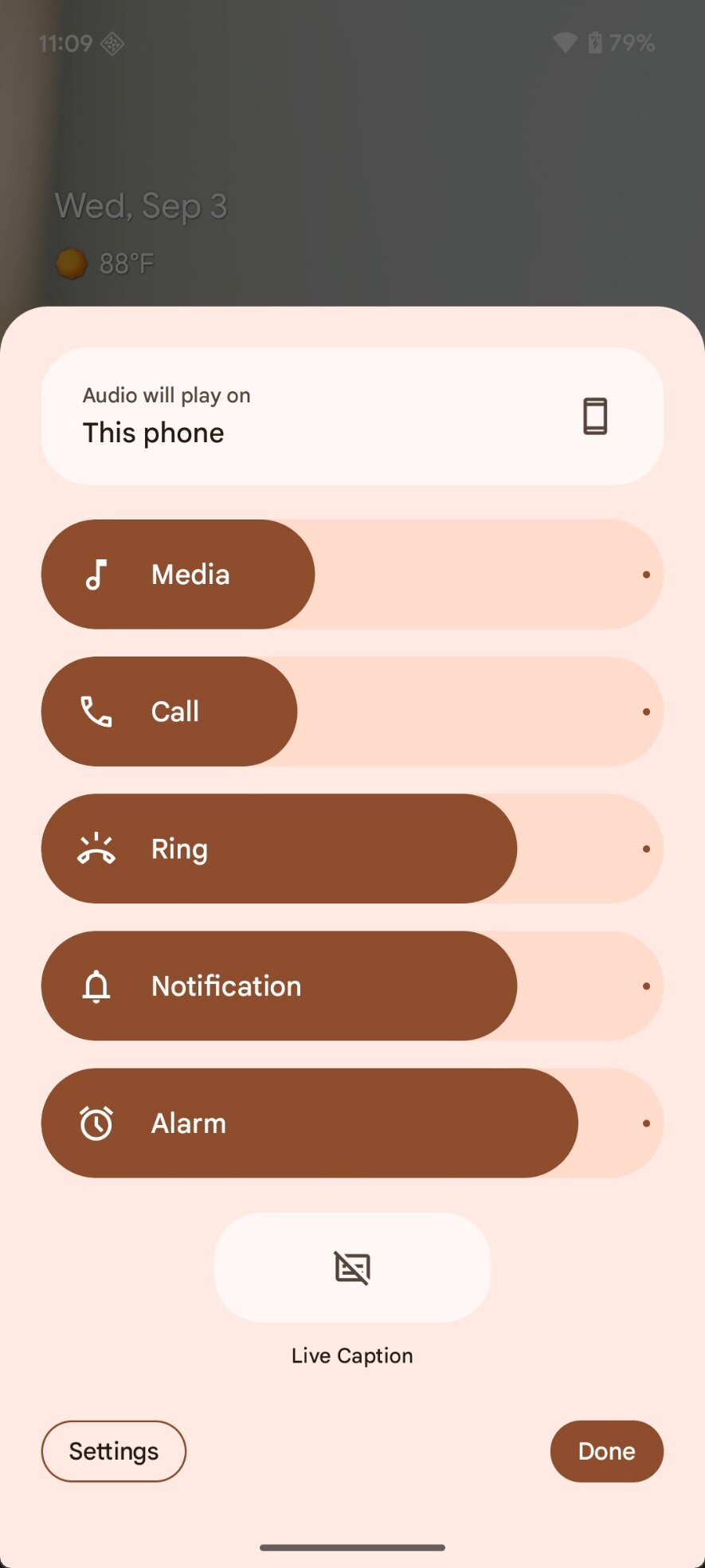Tap the Media volume slider
This screenshot has width=705, height=1568.
[352, 574]
